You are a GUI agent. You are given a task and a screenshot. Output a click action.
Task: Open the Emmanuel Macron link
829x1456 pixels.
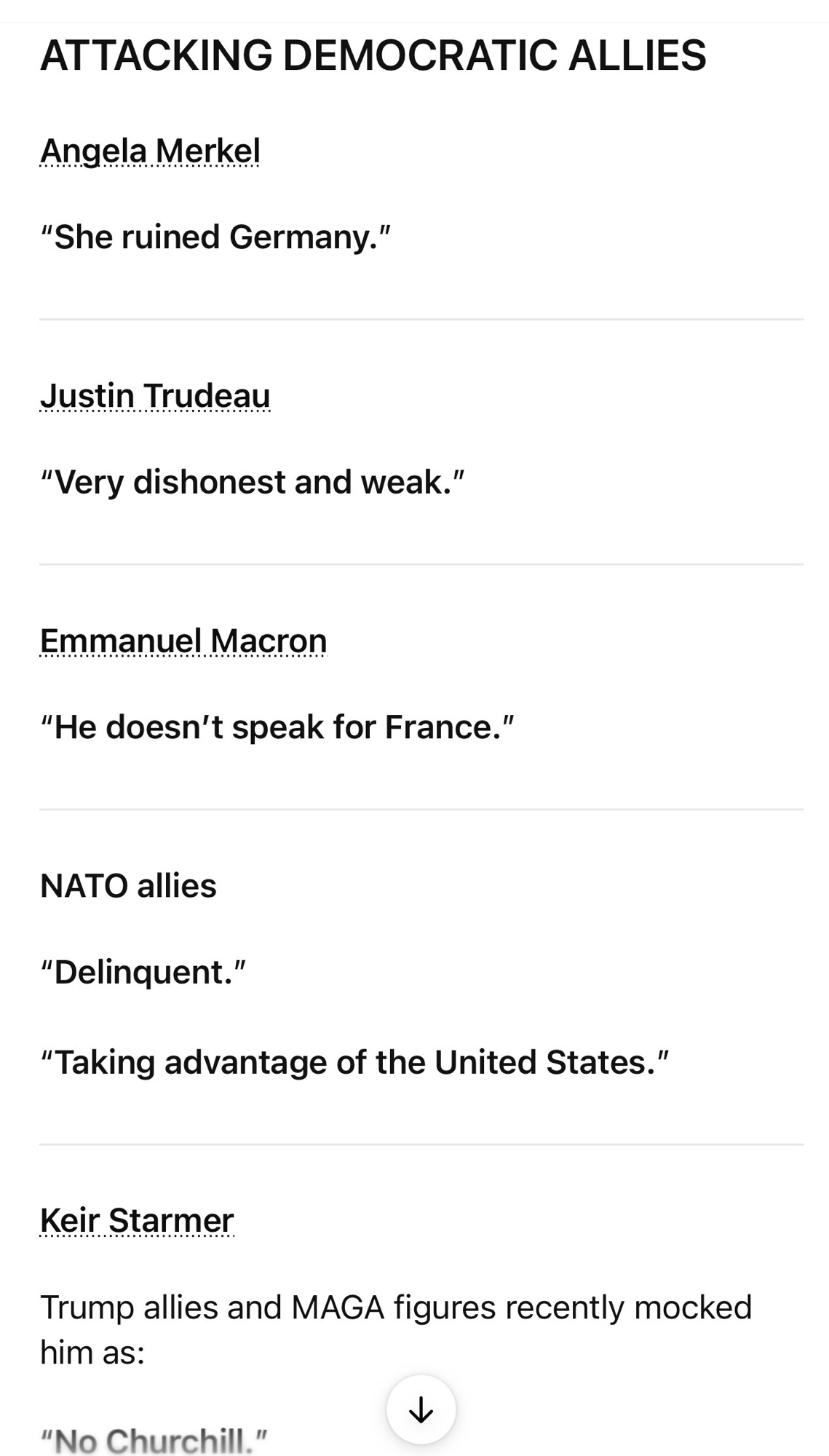click(x=183, y=641)
